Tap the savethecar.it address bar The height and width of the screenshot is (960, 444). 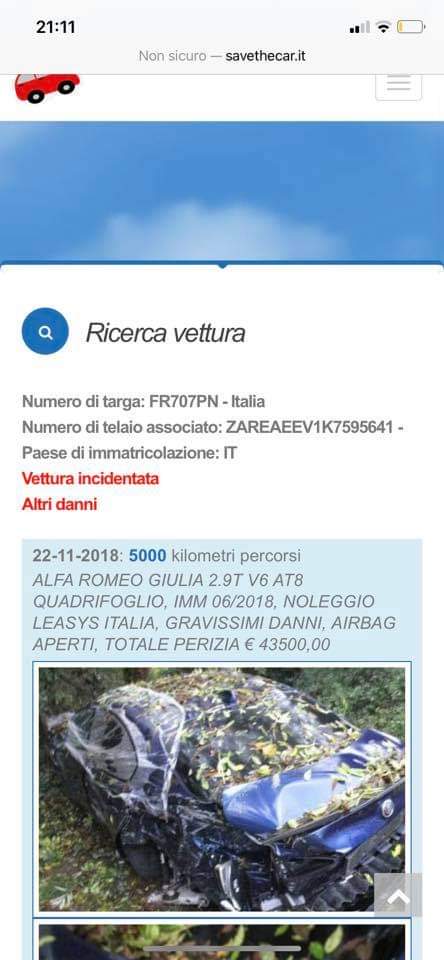pos(222,56)
